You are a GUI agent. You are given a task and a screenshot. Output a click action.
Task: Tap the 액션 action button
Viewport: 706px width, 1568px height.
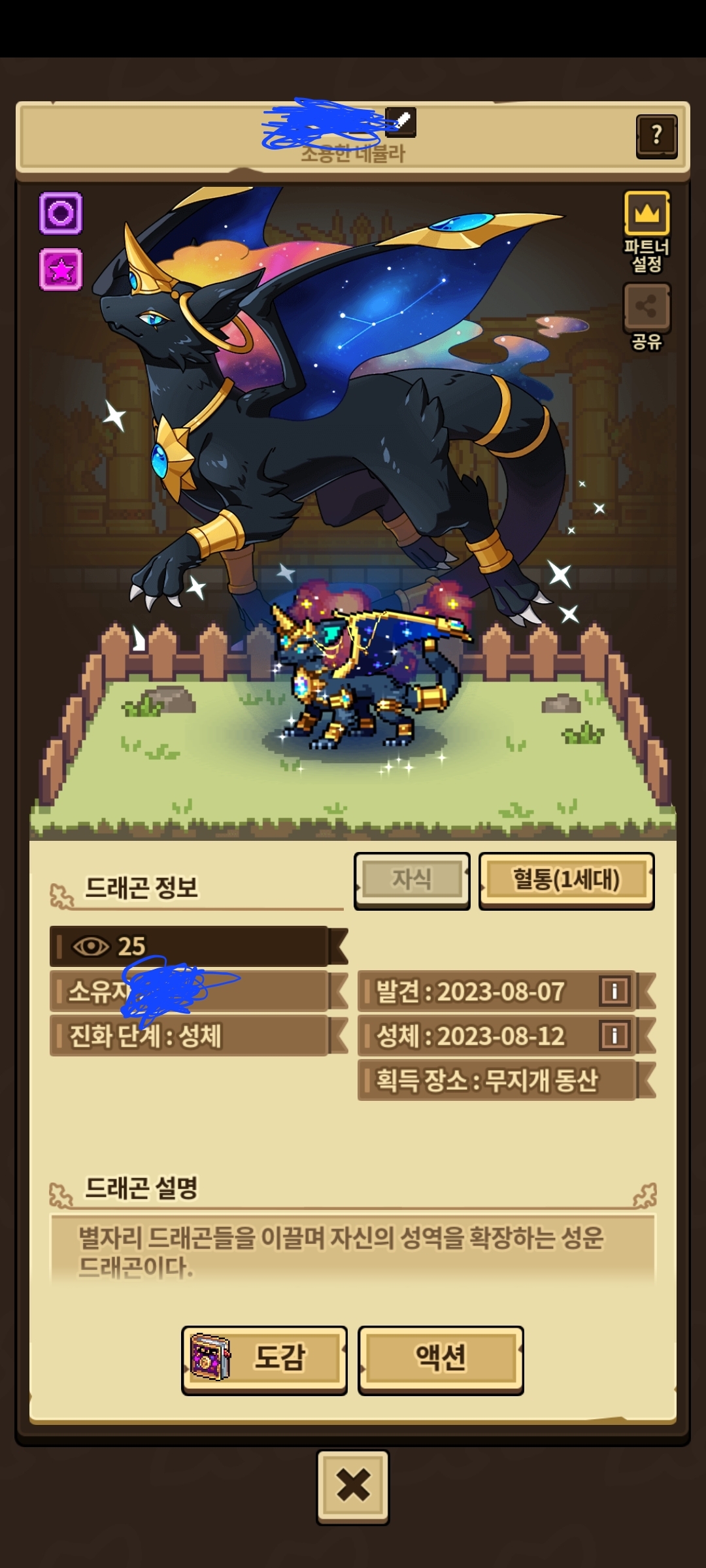(441, 1360)
